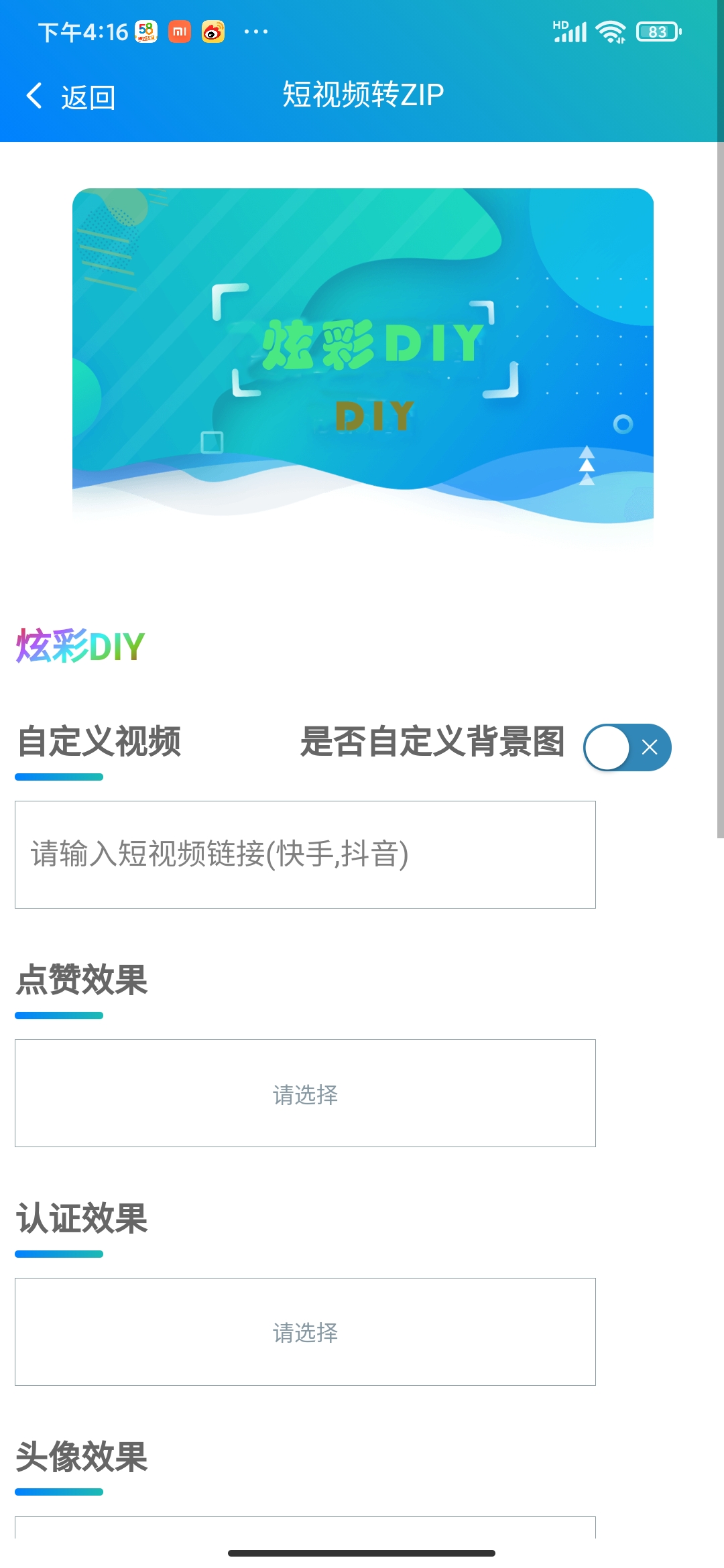Go back using the 返回 button

pyautogui.click(x=71, y=96)
